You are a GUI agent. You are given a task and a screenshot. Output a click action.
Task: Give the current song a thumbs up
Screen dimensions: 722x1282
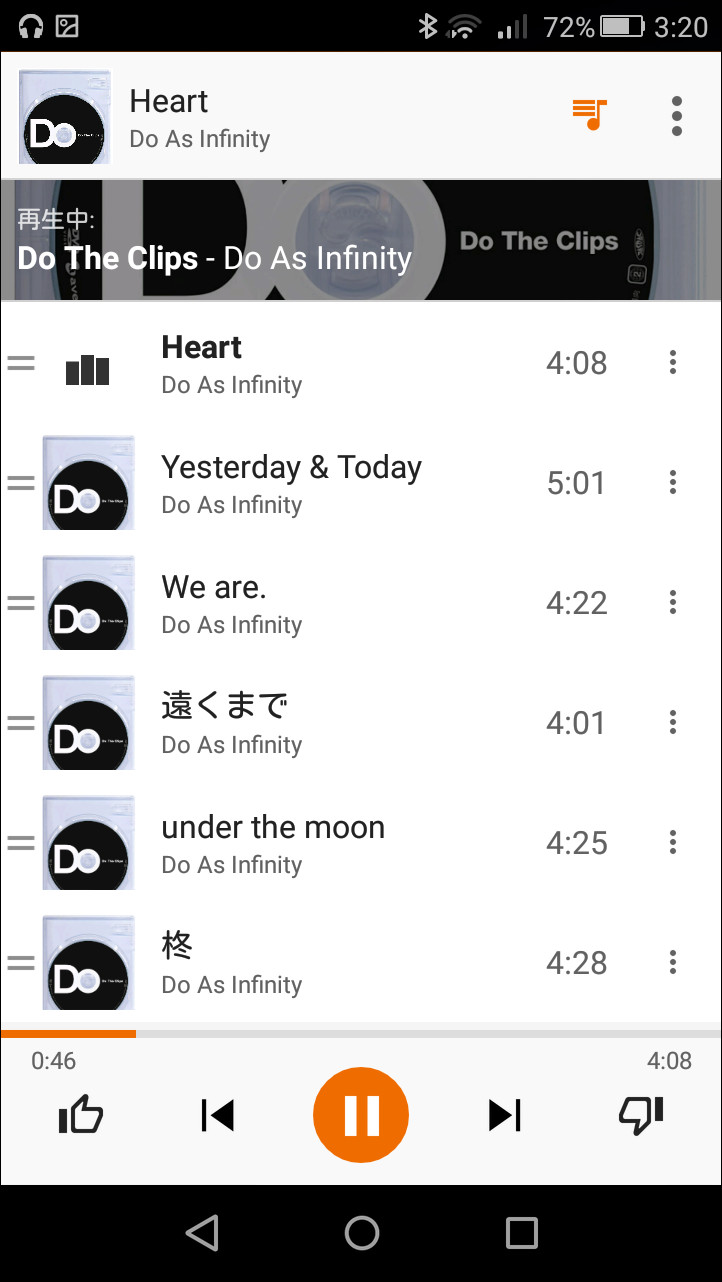coord(80,1114)
